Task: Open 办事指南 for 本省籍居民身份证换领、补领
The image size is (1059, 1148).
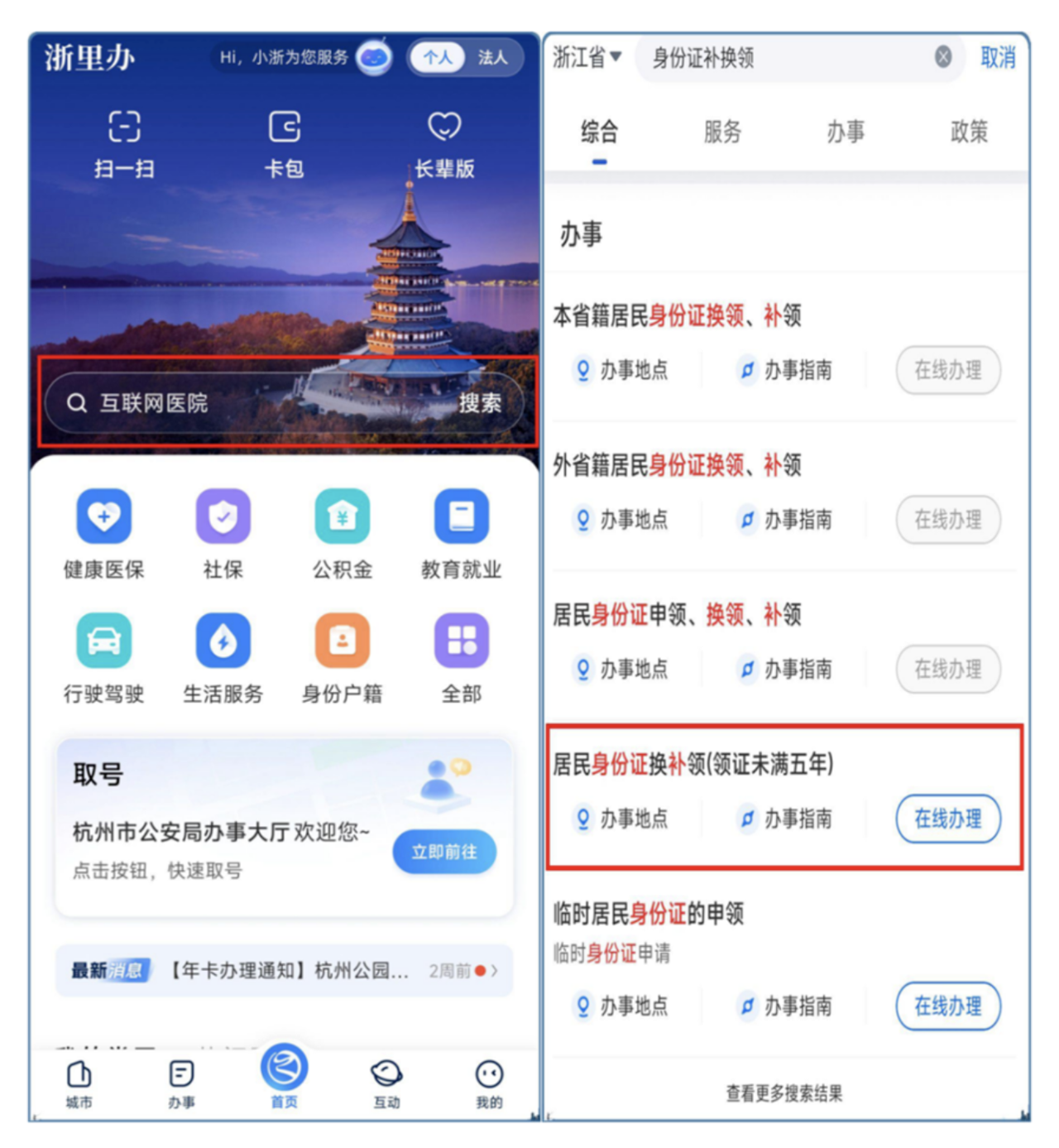Action: click(x=785, y=370)
